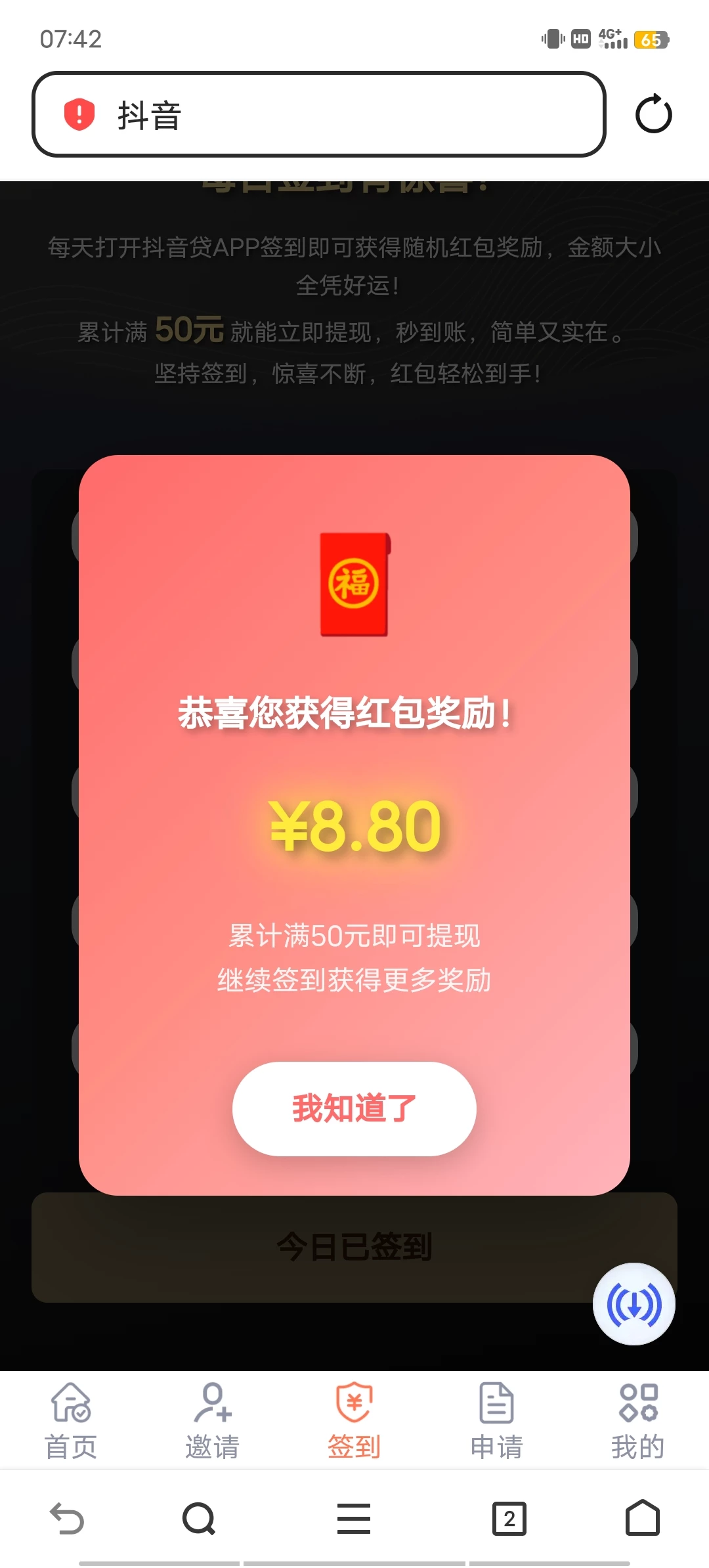
Task: Go to the 申请 tab
Action: tap(496, 1421)
